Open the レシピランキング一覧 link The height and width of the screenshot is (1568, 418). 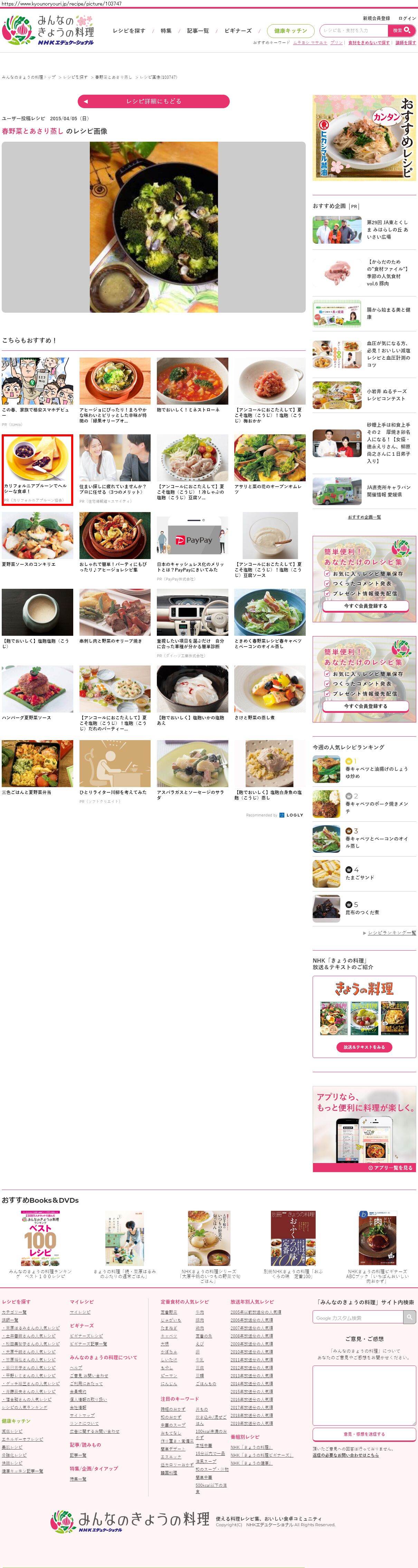(392, 933)
